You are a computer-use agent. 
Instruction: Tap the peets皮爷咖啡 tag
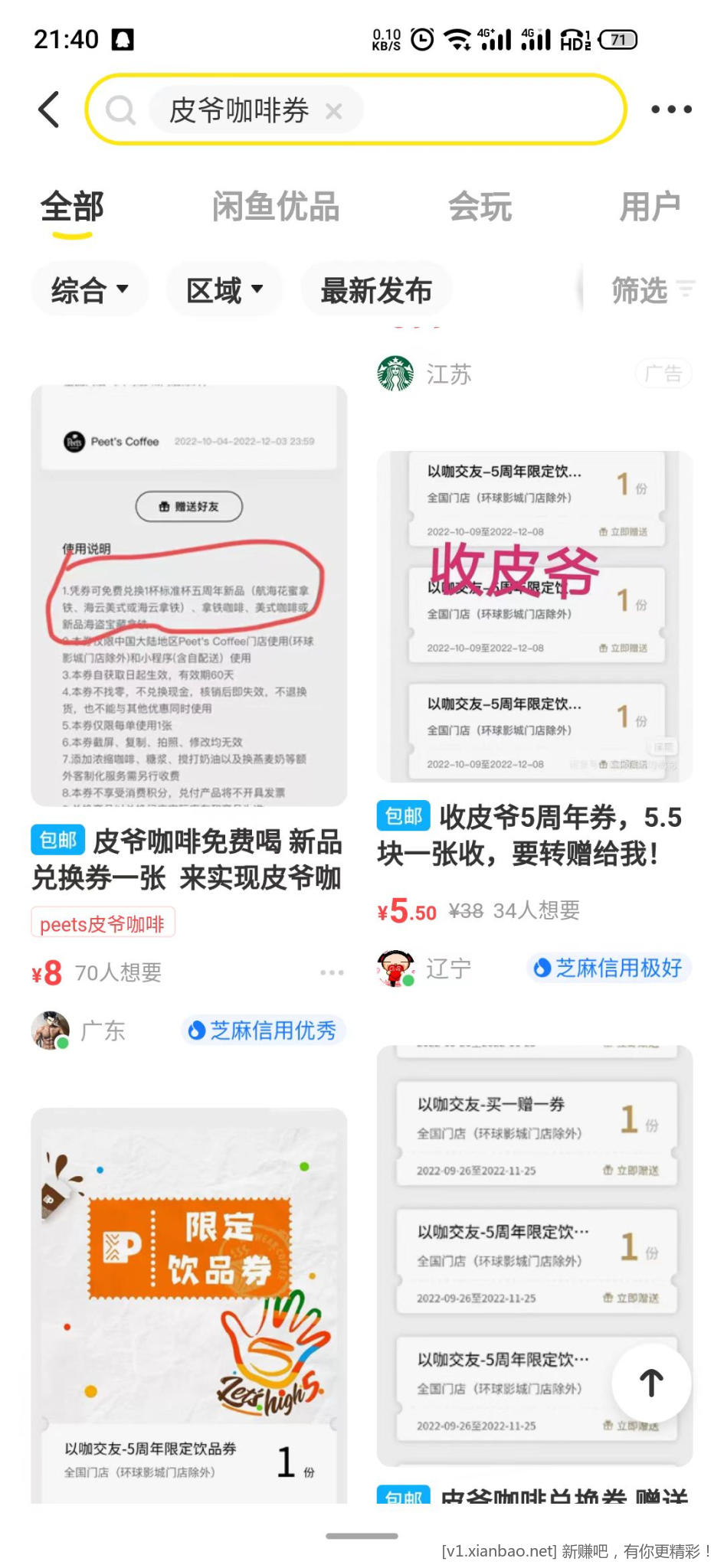point(103,923)
